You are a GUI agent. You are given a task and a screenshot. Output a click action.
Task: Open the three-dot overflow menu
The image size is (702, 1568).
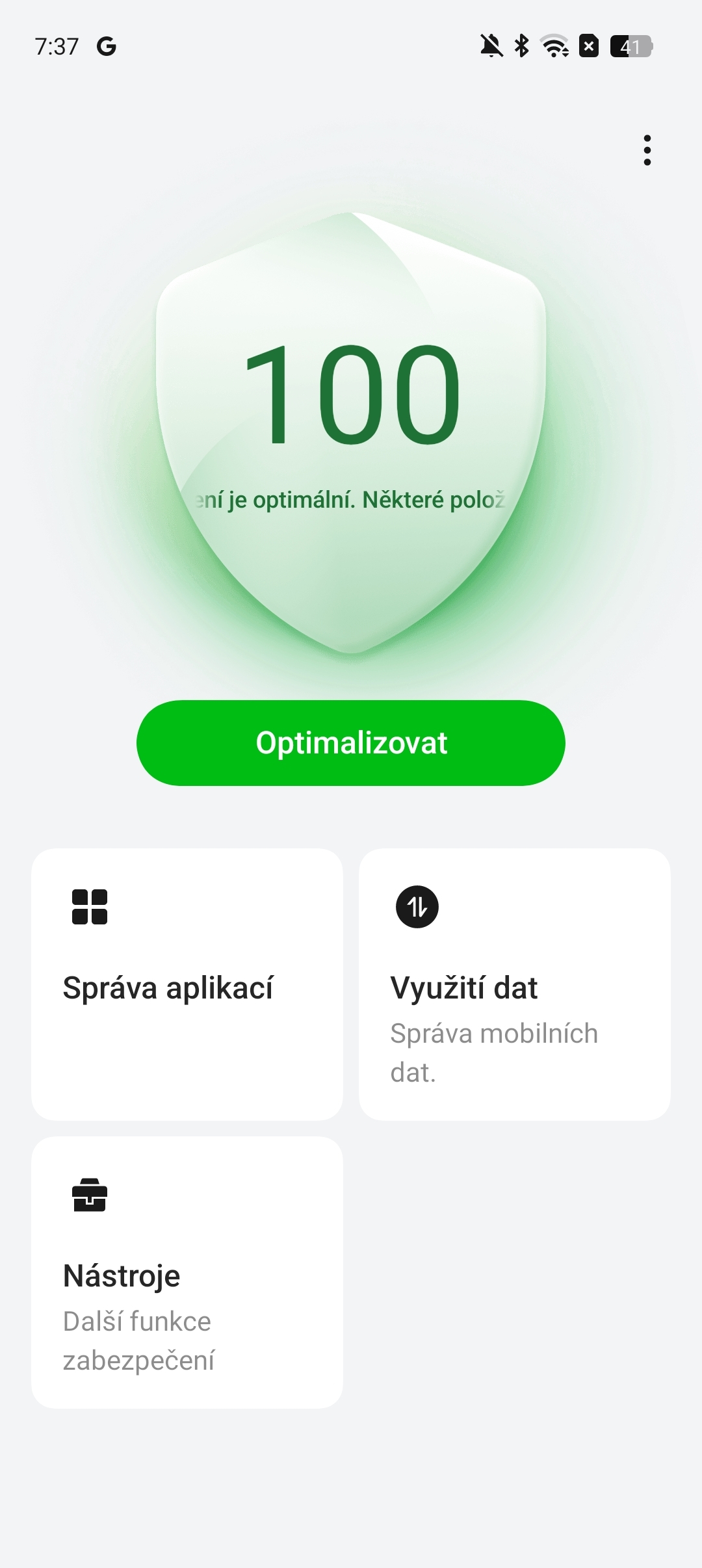click(x=647, y=150)
